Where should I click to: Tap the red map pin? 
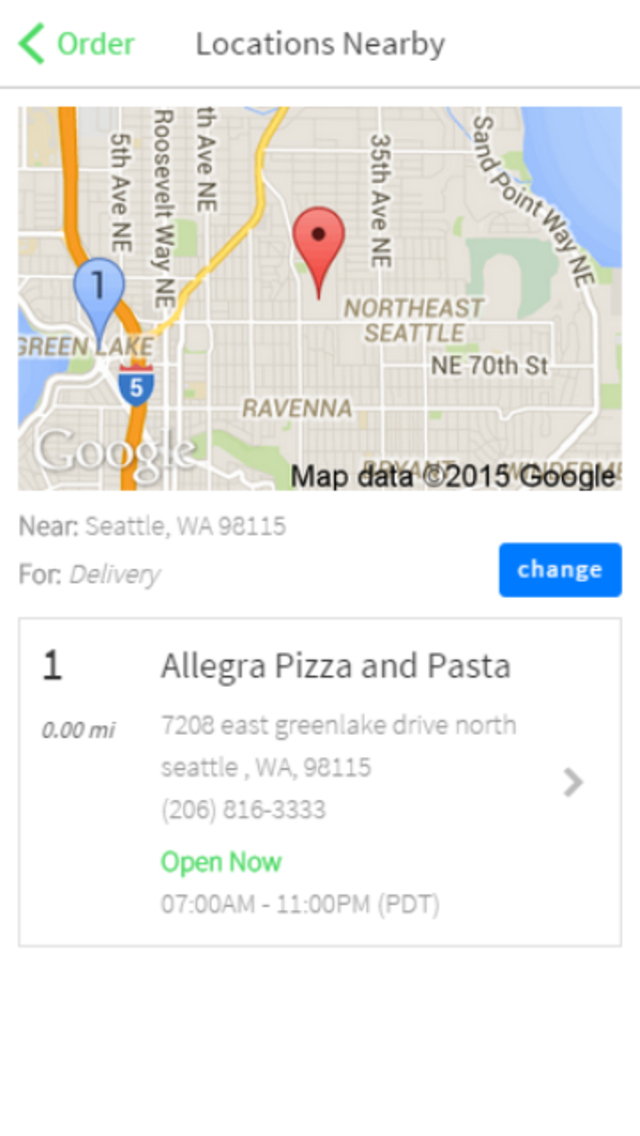click(319, 245)
